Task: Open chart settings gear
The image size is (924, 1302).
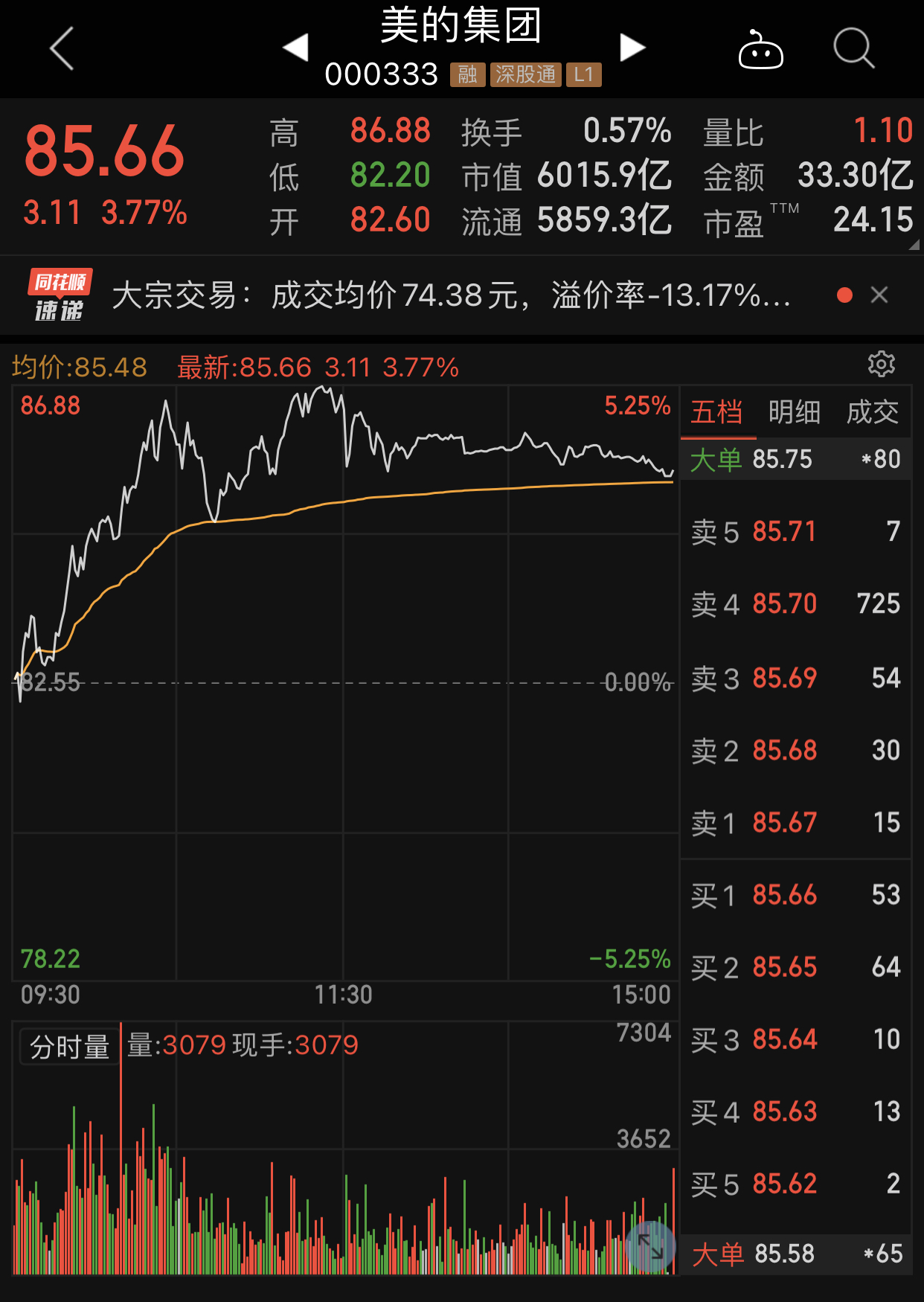Action: [x=882, y=364]
